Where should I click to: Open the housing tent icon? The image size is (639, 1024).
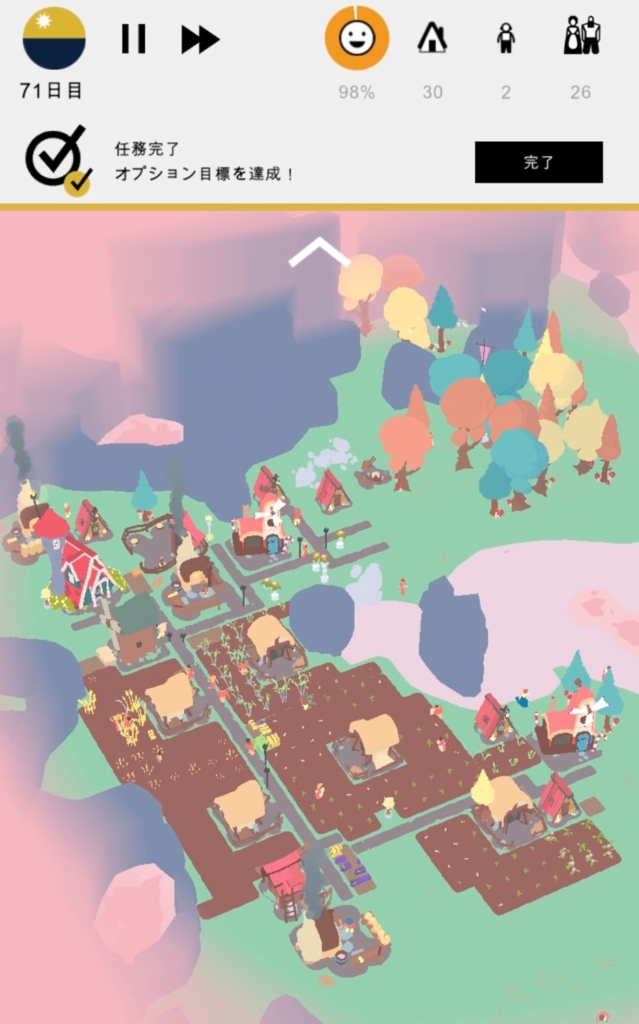[x=432, y=38]
